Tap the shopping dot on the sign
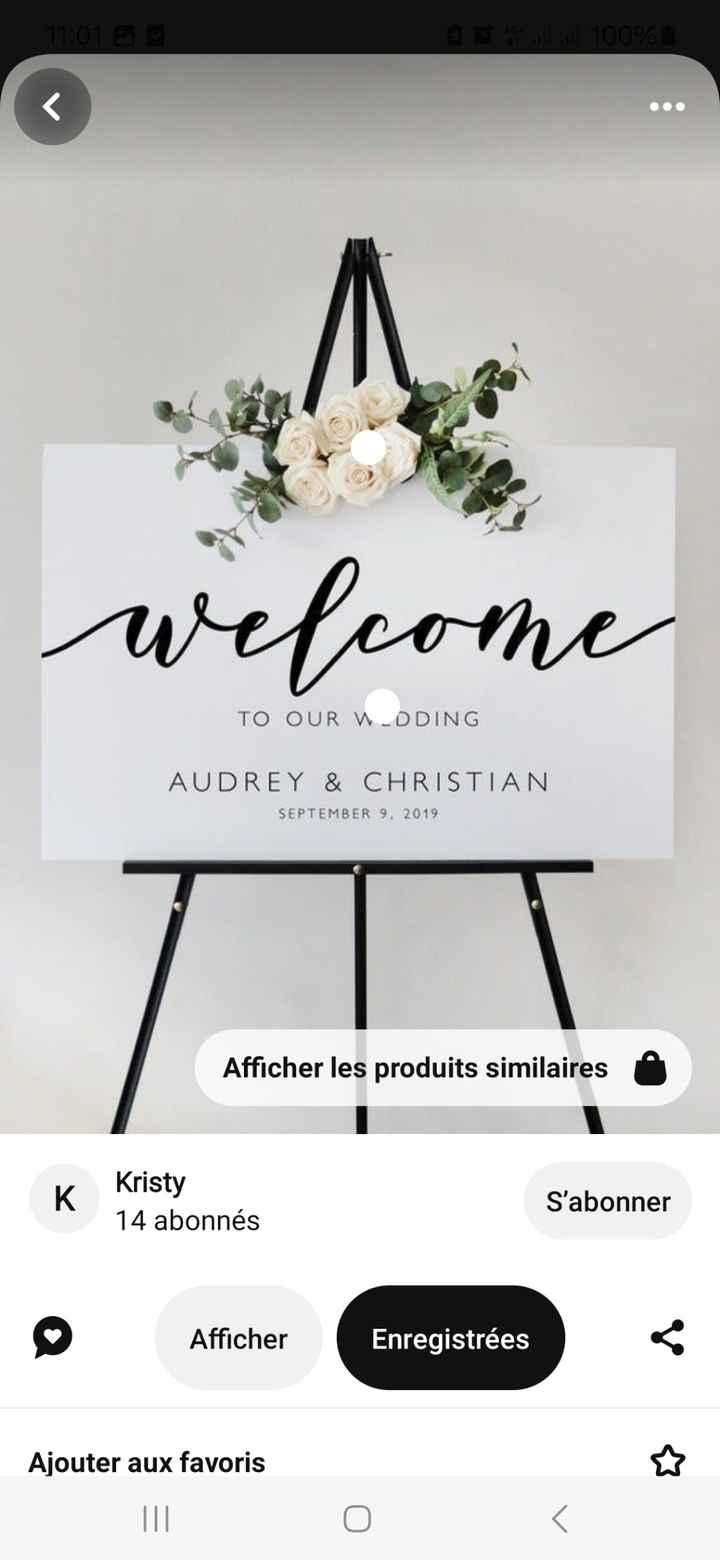The width and height of the screenshot is (720, 1560). click(382, 706)
